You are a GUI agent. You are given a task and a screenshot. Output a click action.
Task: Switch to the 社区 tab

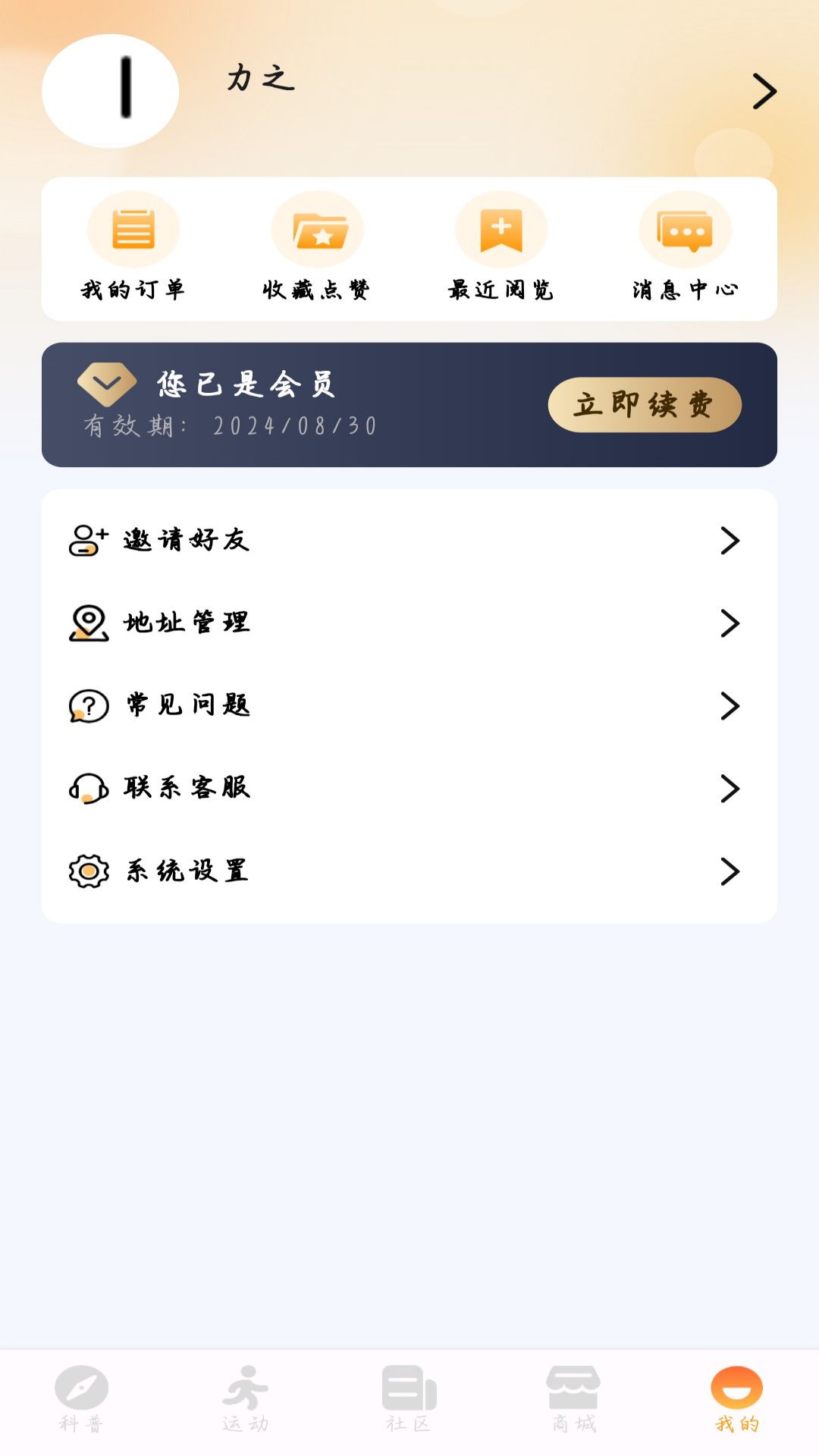click(x=409, y=1400)
